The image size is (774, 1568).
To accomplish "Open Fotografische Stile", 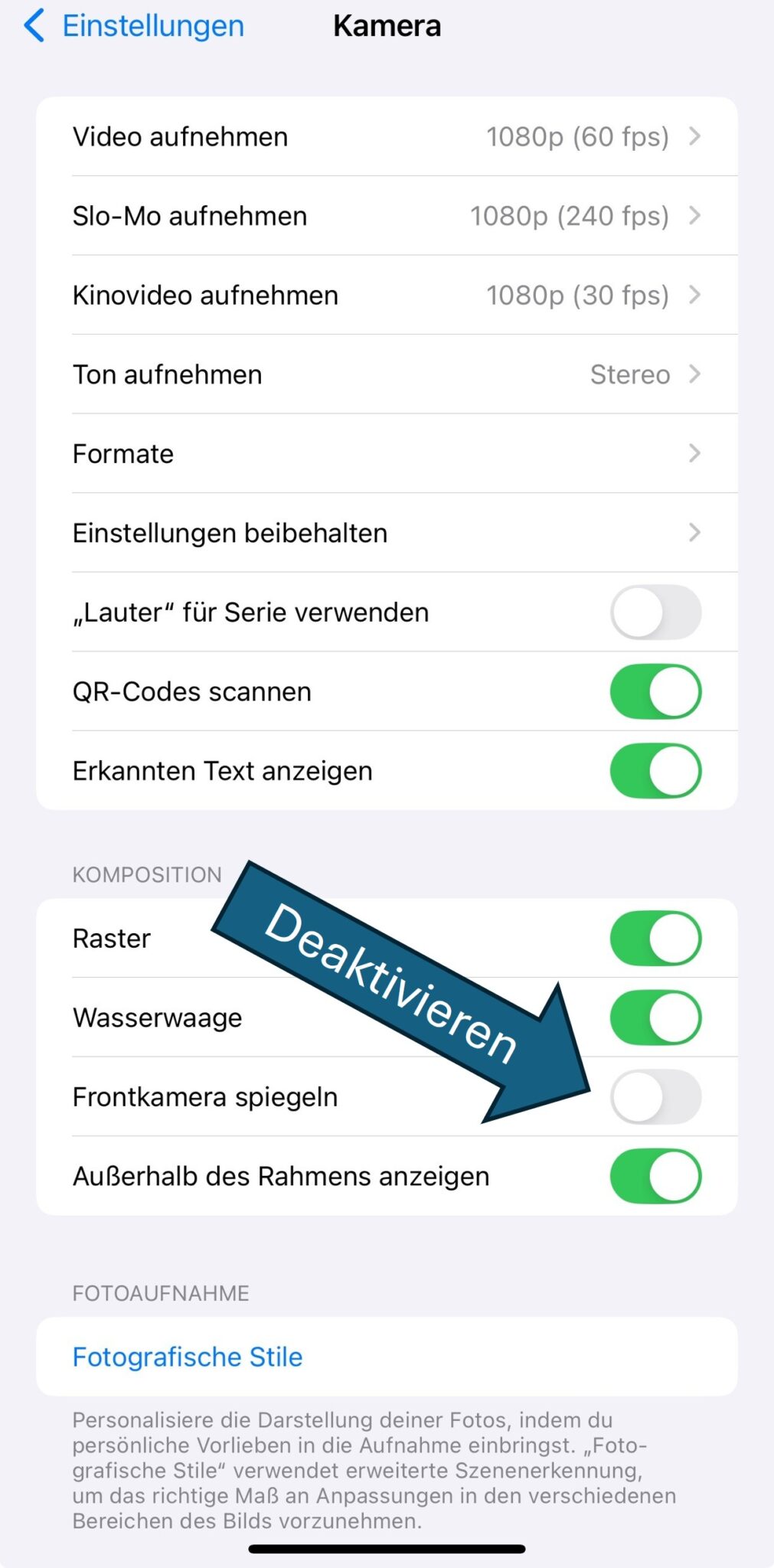I will [188, 1357].
